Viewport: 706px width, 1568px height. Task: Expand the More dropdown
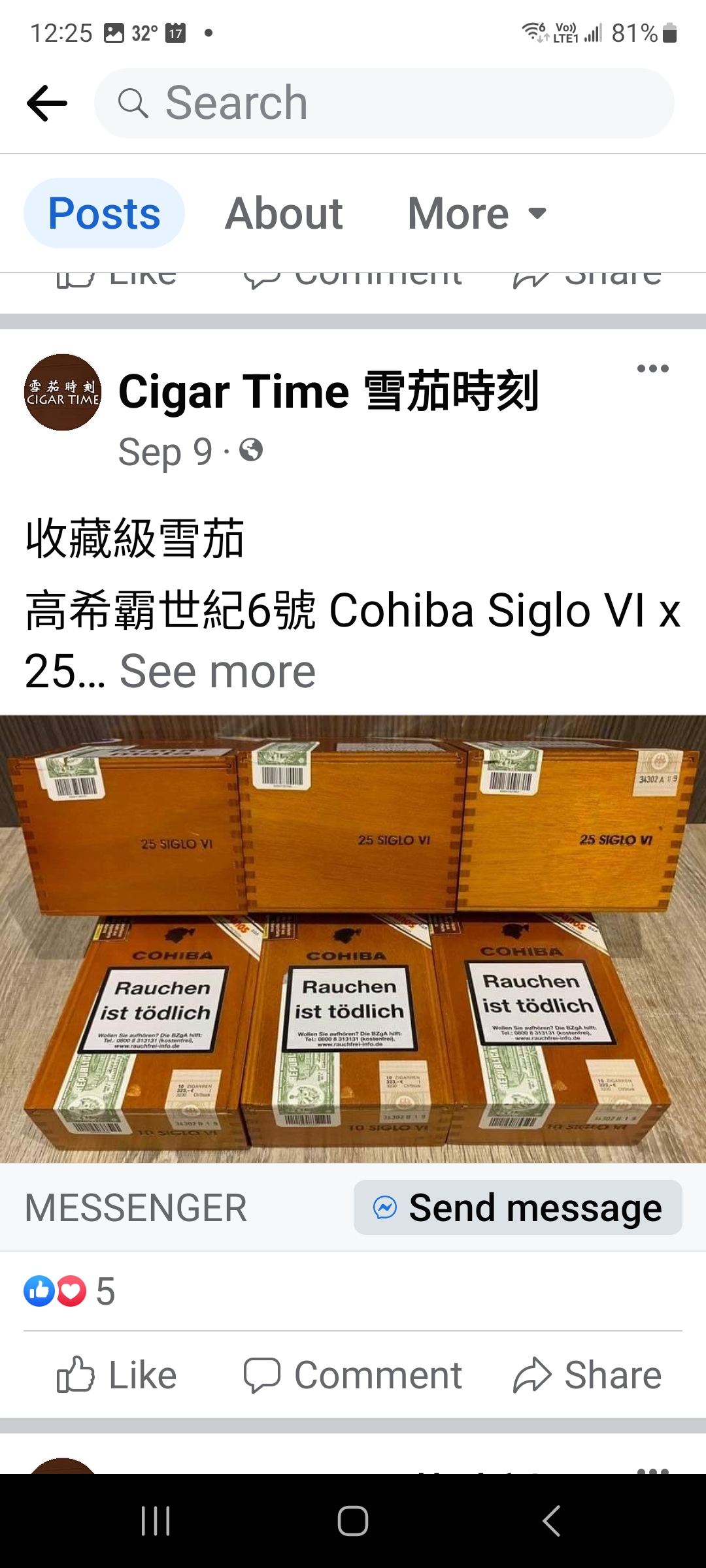click(477, 213)
